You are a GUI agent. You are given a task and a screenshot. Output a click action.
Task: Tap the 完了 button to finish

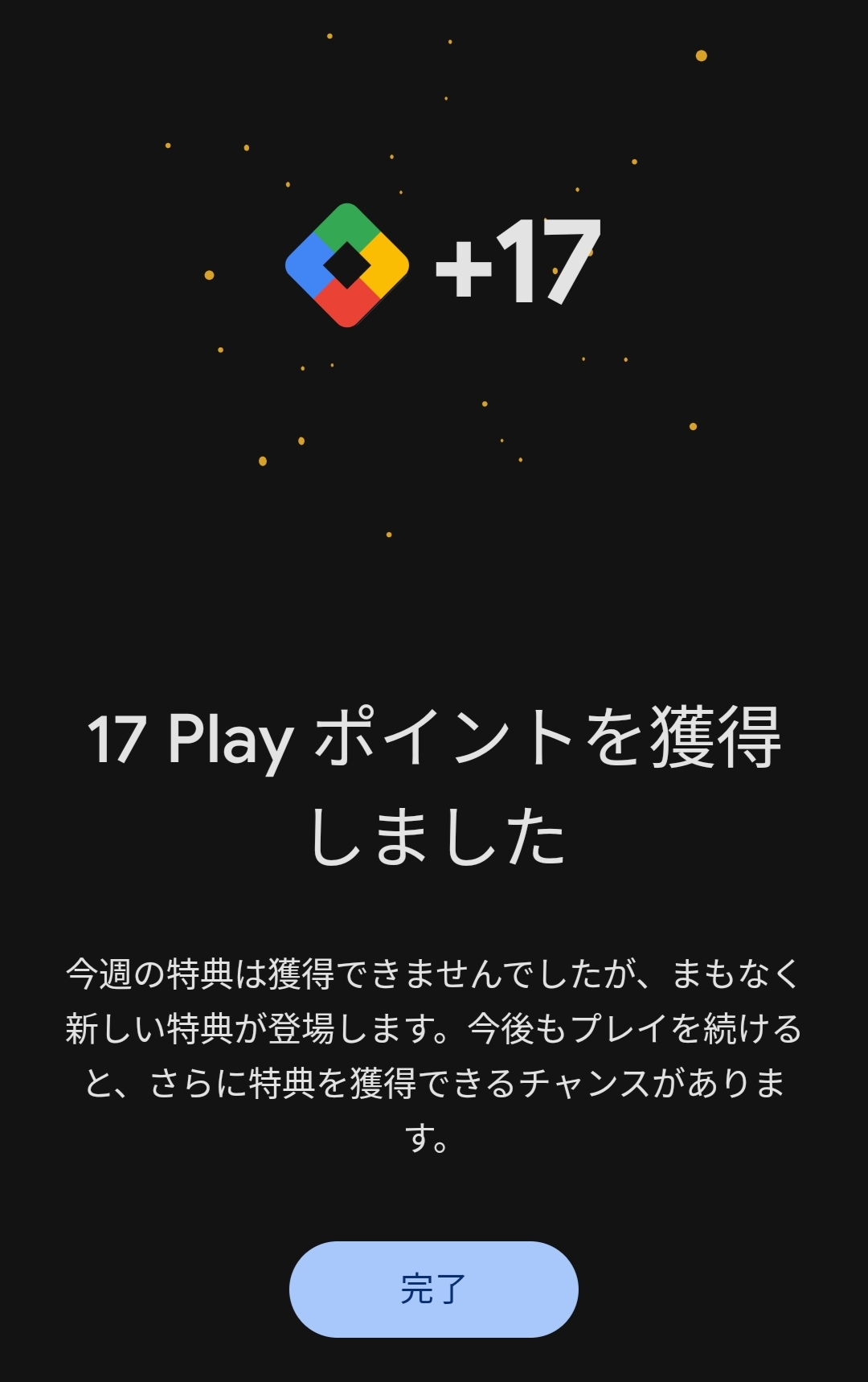(x=433, y=1289)
